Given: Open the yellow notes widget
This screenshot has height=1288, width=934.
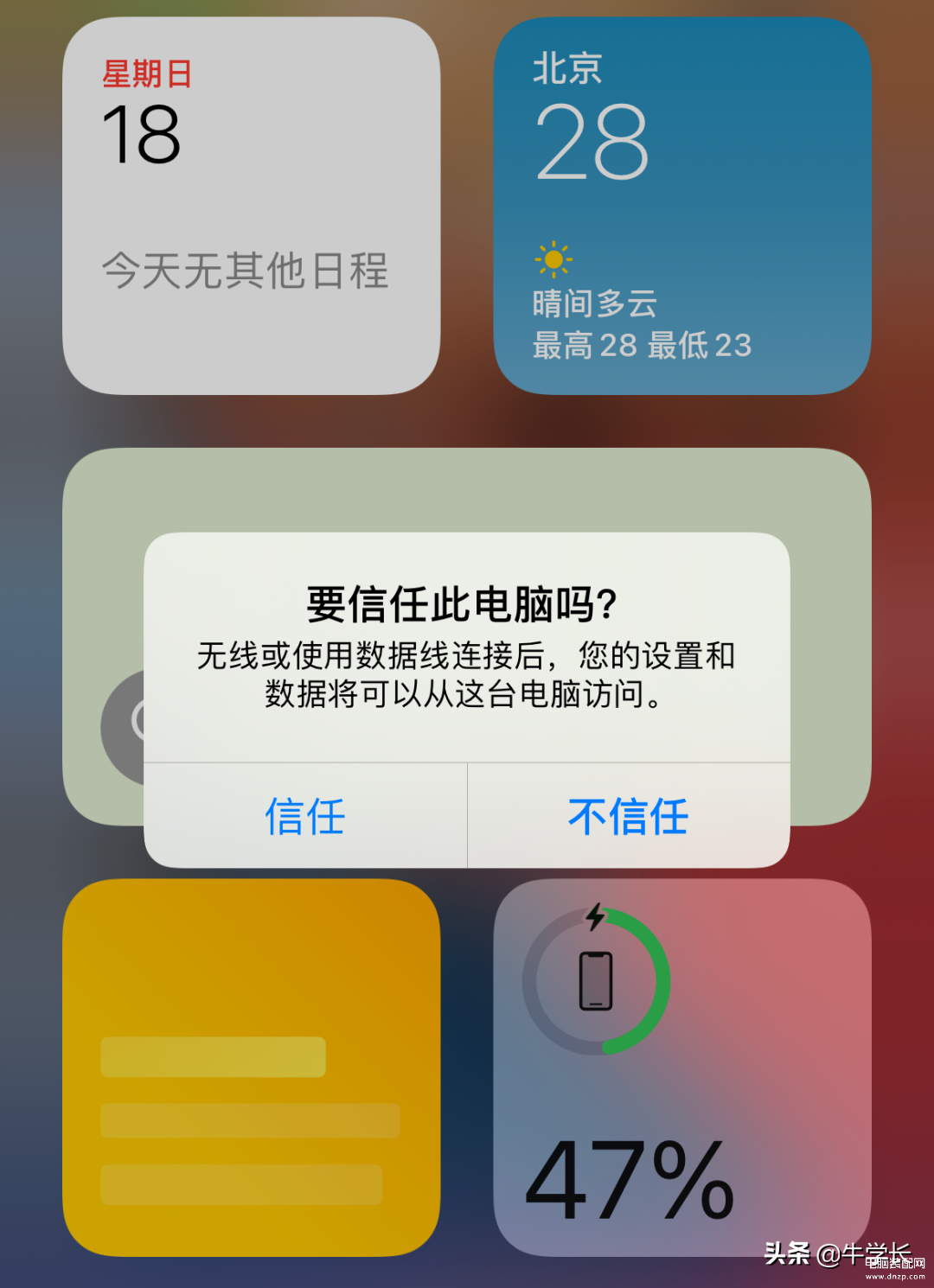Looking at the screenshot, I should (251, 1068).
